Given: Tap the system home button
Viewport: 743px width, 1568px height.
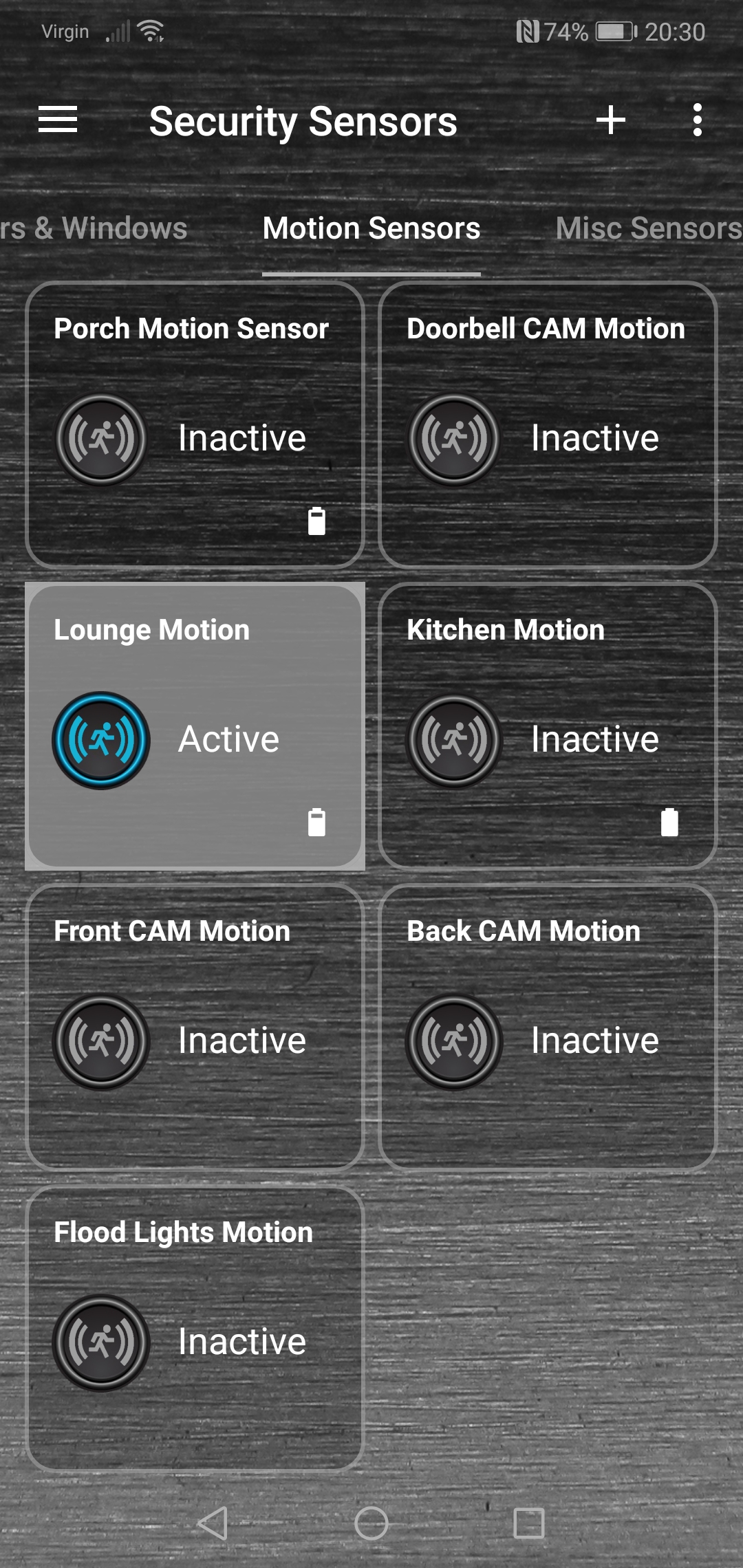Looking at the screenshot, I should coord(371,1523).
